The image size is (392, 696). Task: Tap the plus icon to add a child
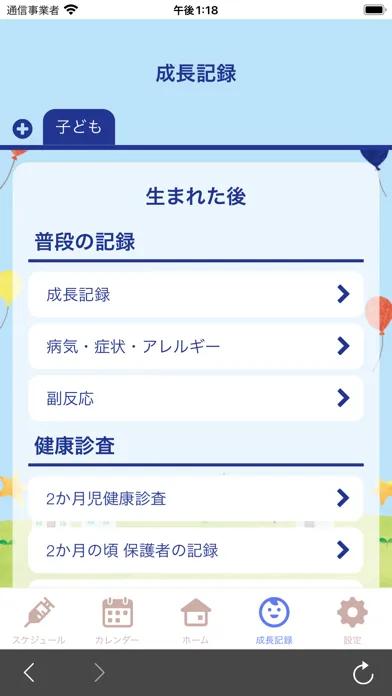point(22,129)
